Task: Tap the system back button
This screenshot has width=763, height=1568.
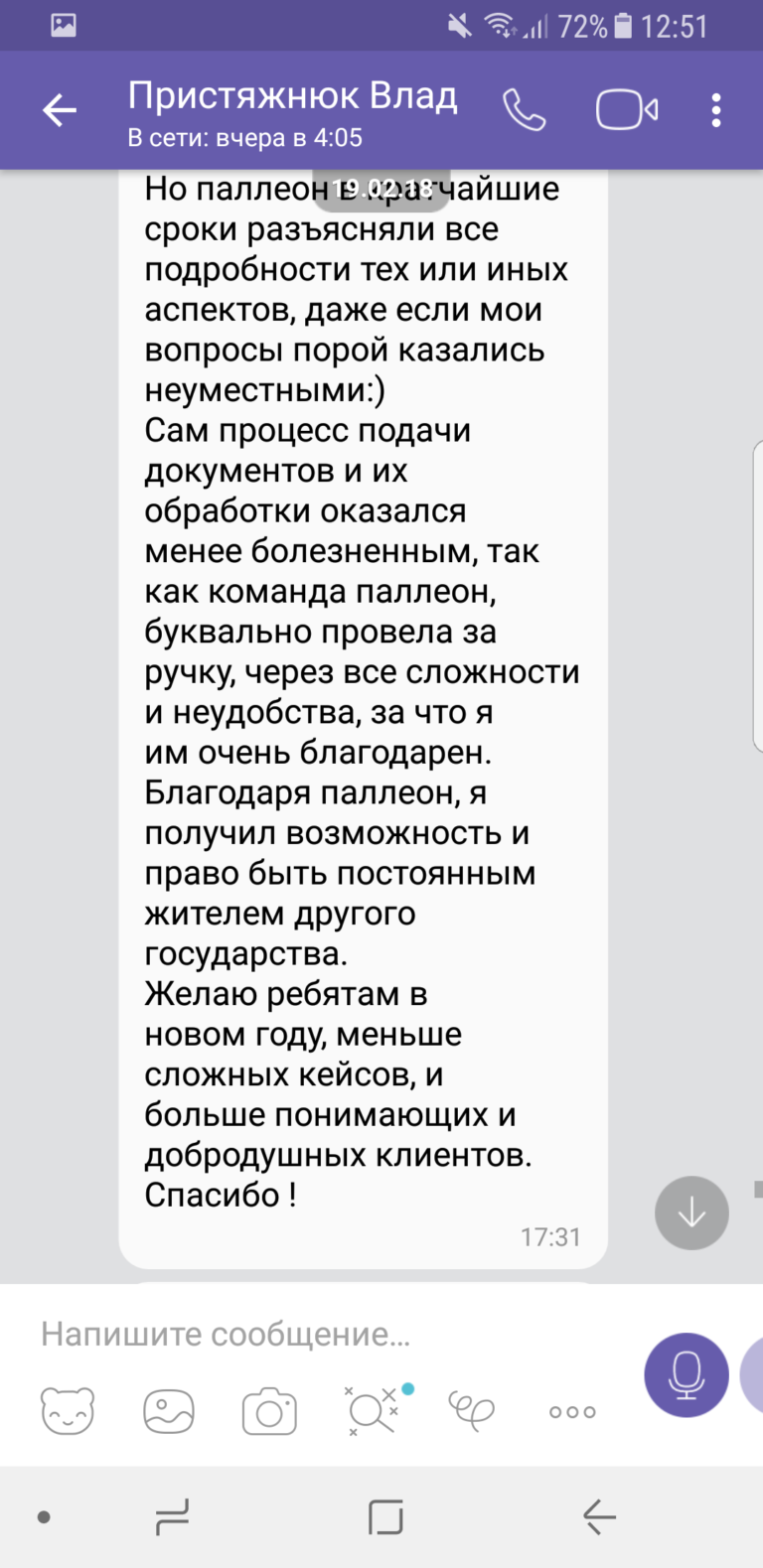Action: (x=599, y=1516)
